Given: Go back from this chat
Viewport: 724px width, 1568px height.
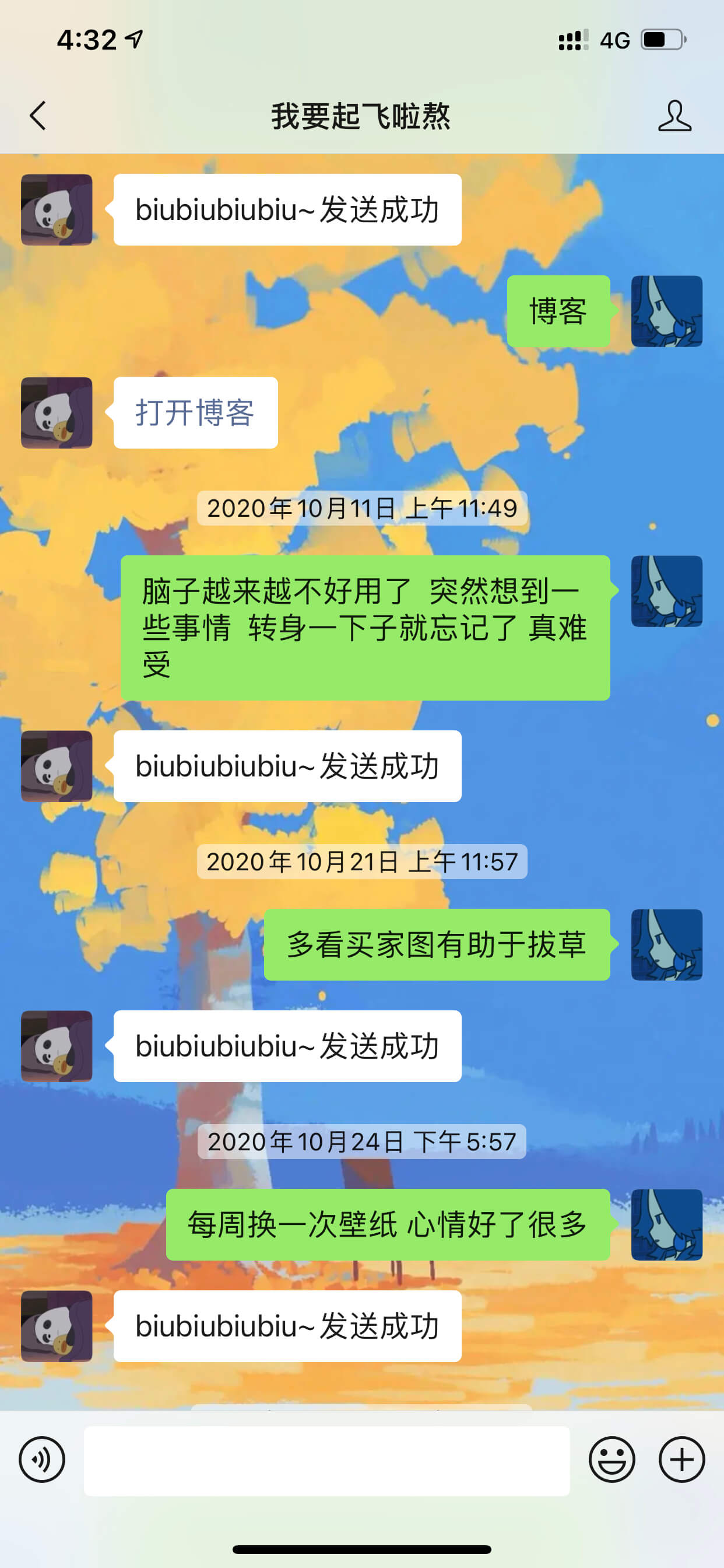Looking at the screenshot, I should click(x=38, y=116).
